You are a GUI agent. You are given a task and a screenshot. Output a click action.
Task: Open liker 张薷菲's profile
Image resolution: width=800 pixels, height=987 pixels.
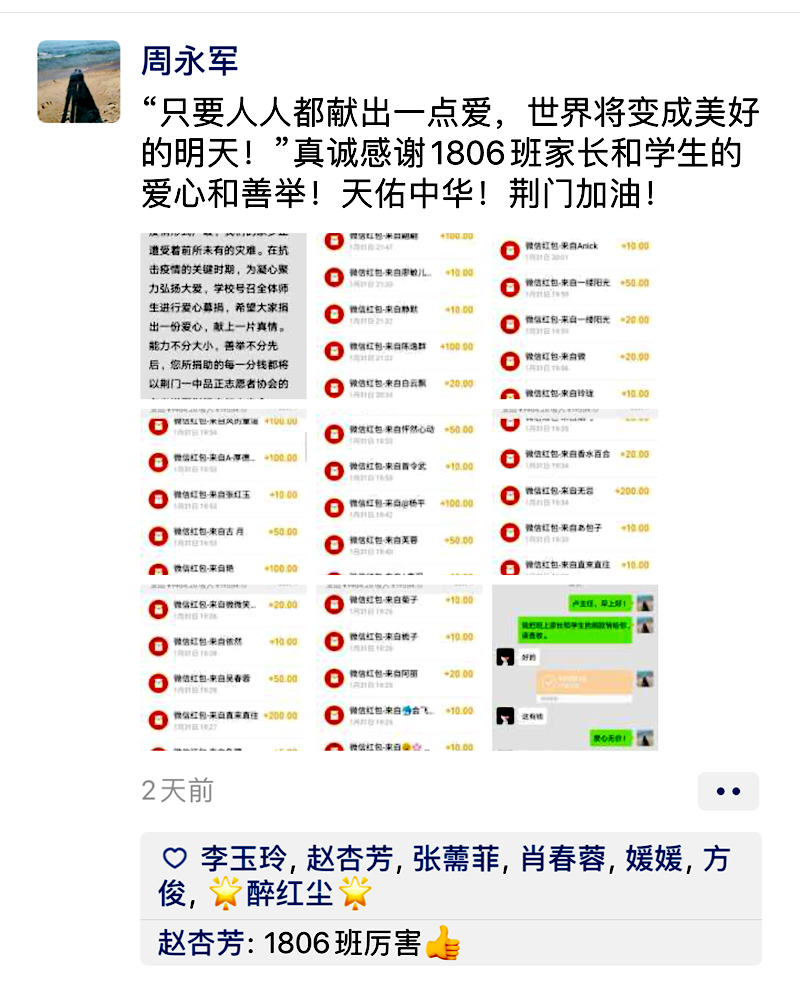[455, 859]
